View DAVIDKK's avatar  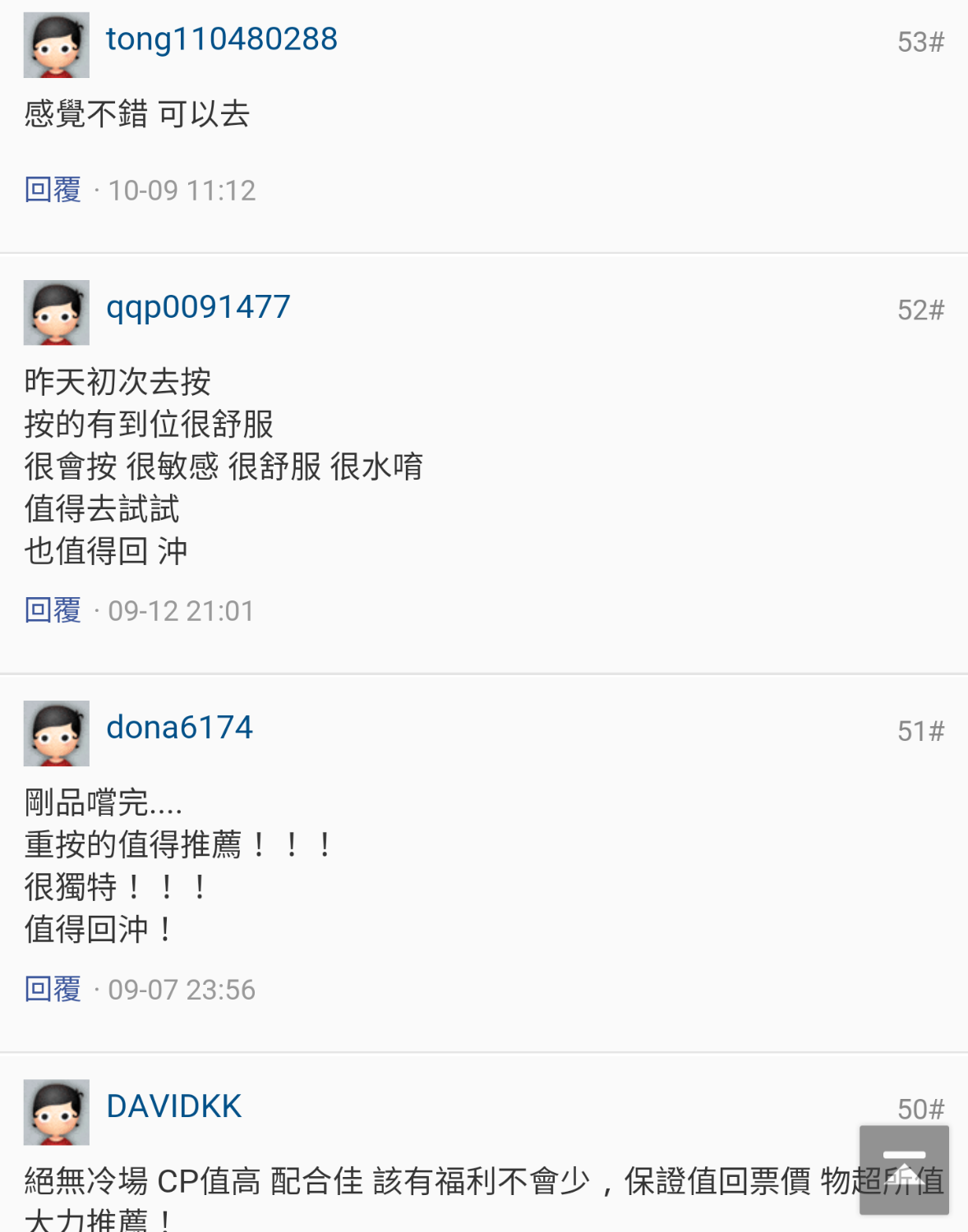[57, 1112]
